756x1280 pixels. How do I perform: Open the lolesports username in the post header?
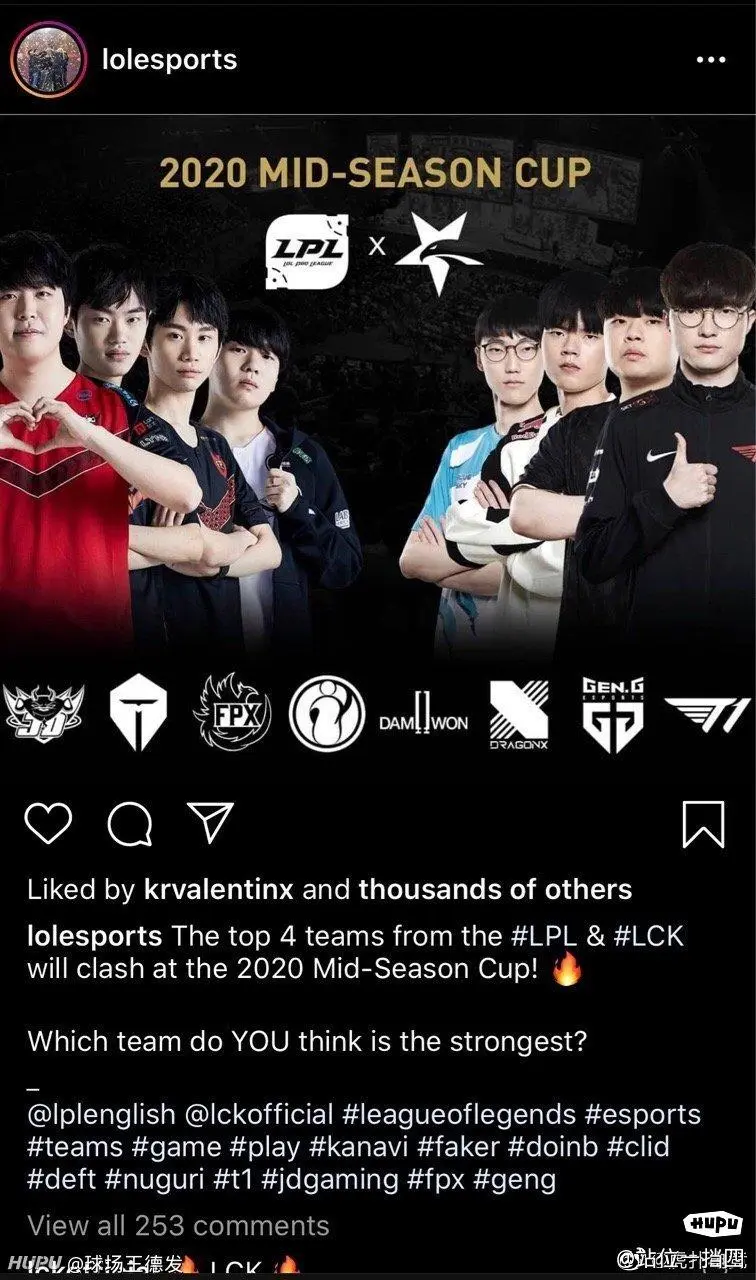pos(169,59)
